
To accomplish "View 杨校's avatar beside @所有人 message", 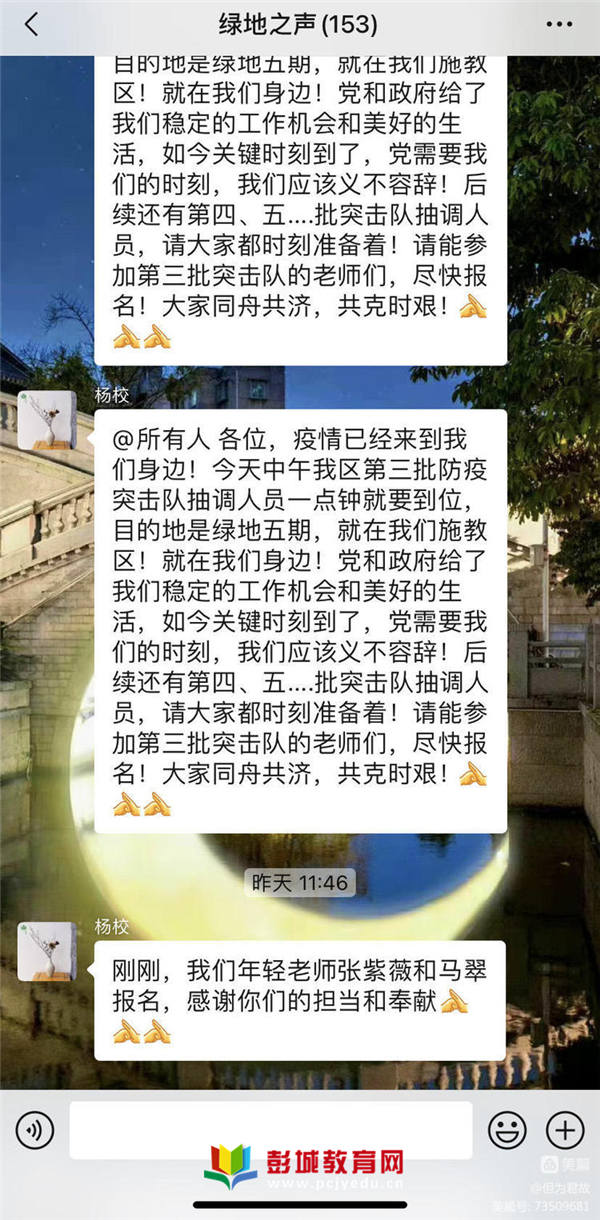I will 47,421.
